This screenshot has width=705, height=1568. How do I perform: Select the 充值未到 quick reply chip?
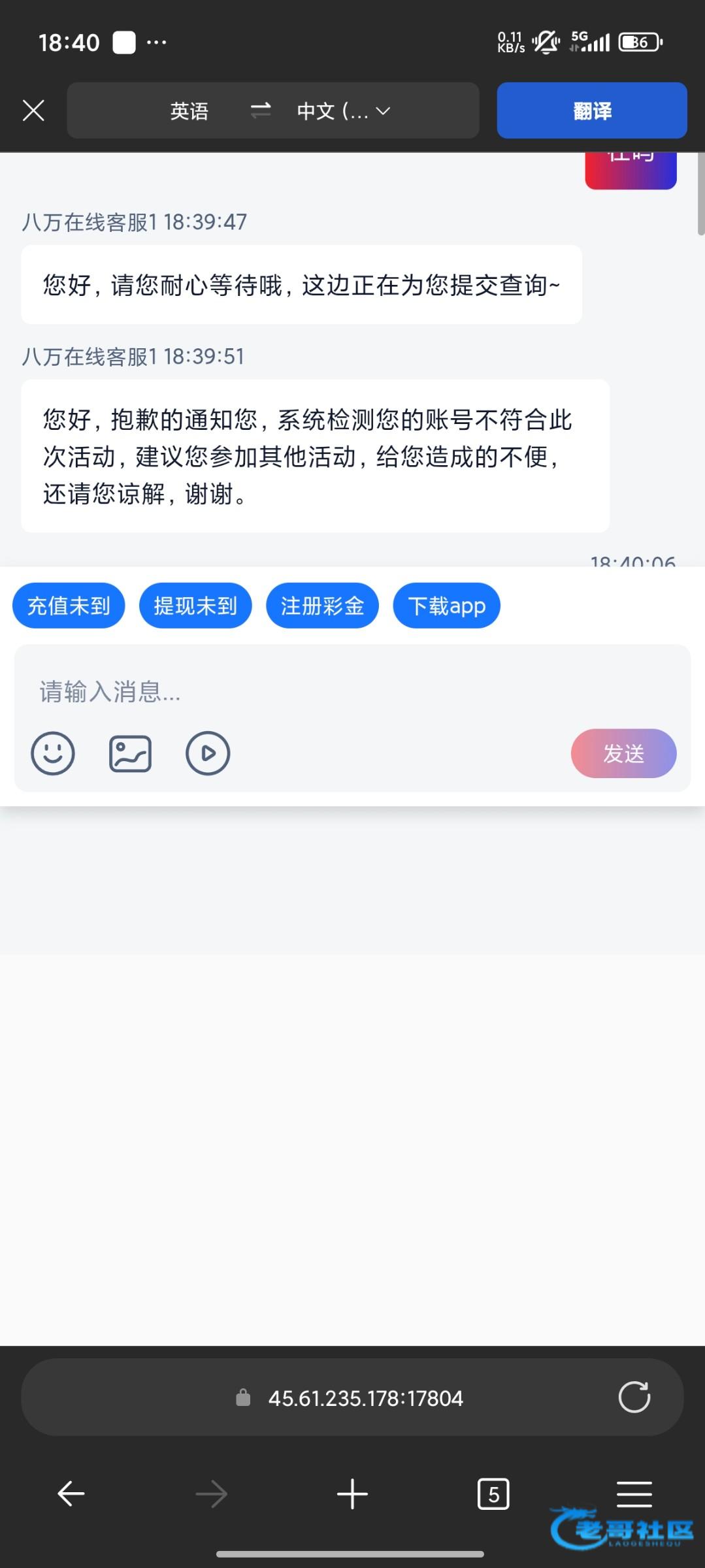(x=69, y=606)
